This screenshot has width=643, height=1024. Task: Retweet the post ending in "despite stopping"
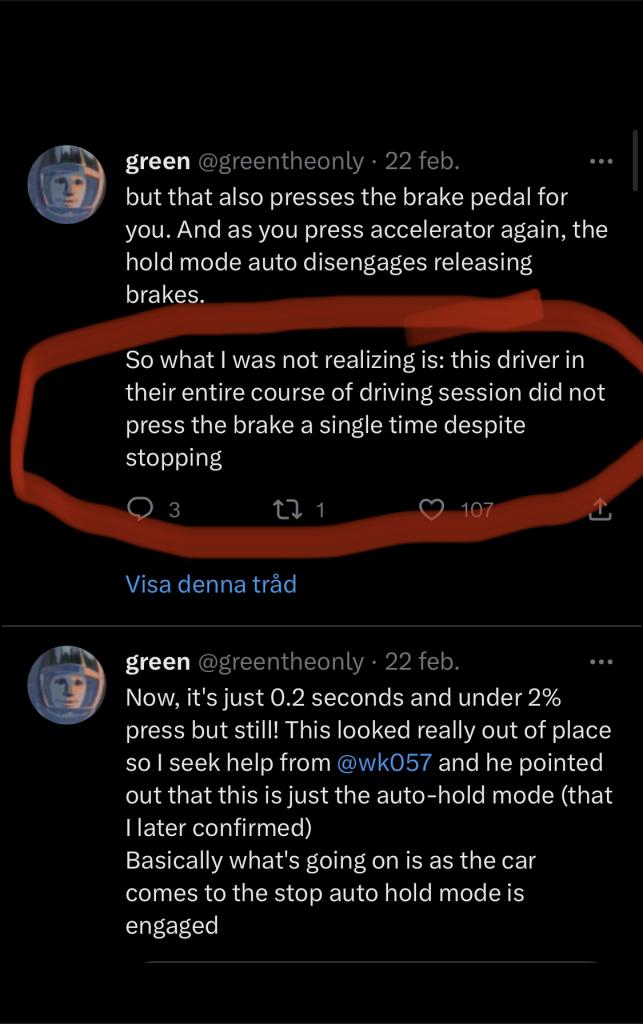(286, 510)
